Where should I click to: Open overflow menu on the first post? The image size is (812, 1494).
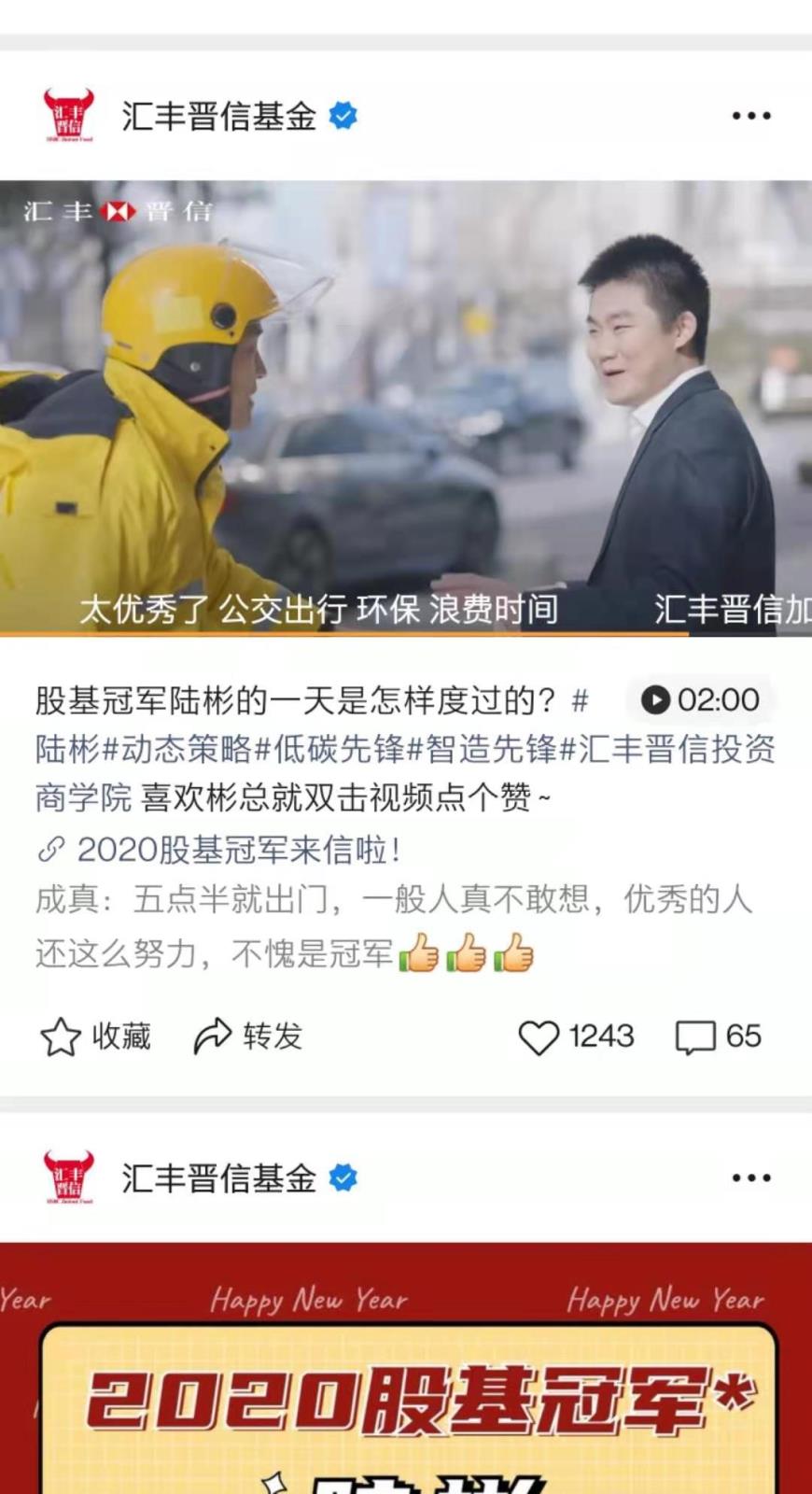tap(750, 116)
